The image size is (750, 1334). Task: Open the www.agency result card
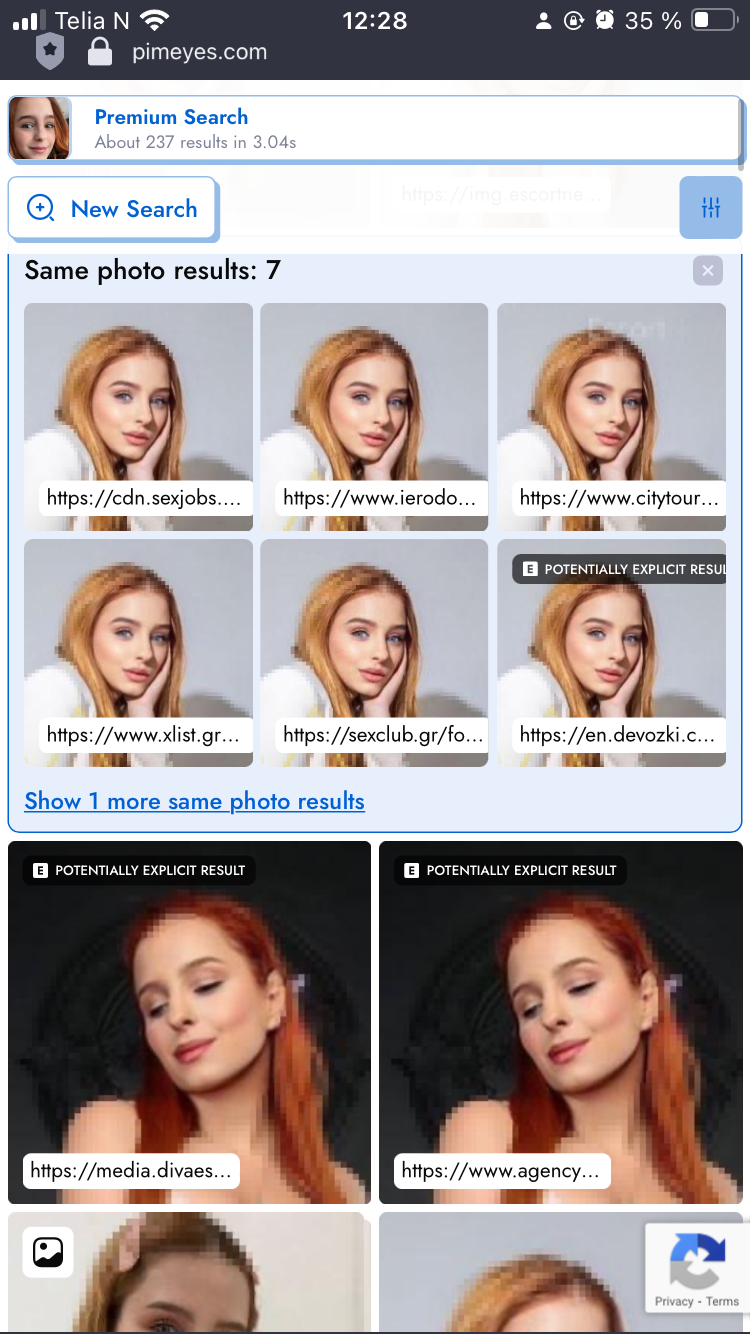pyautogui.click(x=561, y=1022)
